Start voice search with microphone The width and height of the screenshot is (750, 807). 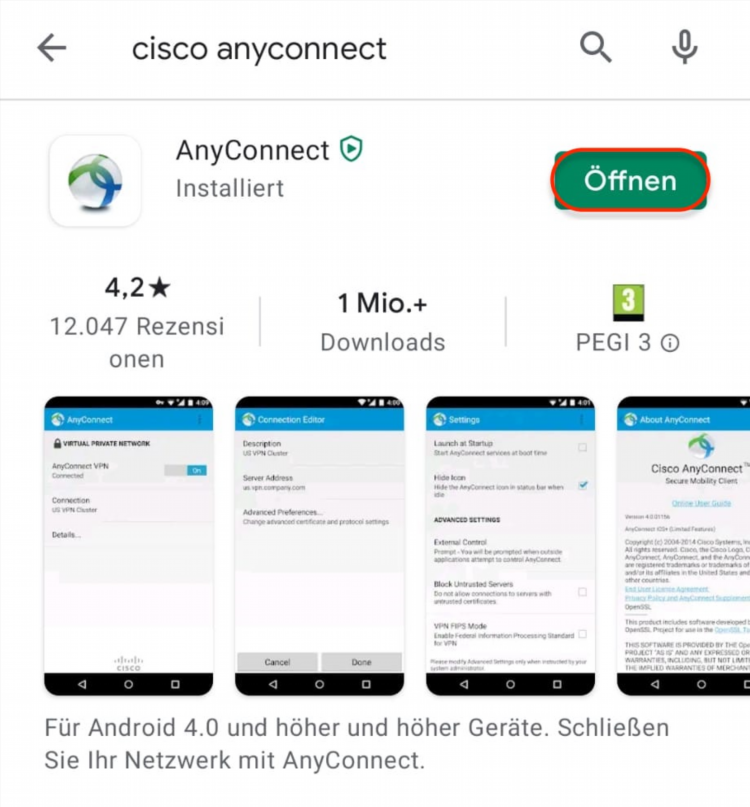pyautogui.click(x=684, y=47)
